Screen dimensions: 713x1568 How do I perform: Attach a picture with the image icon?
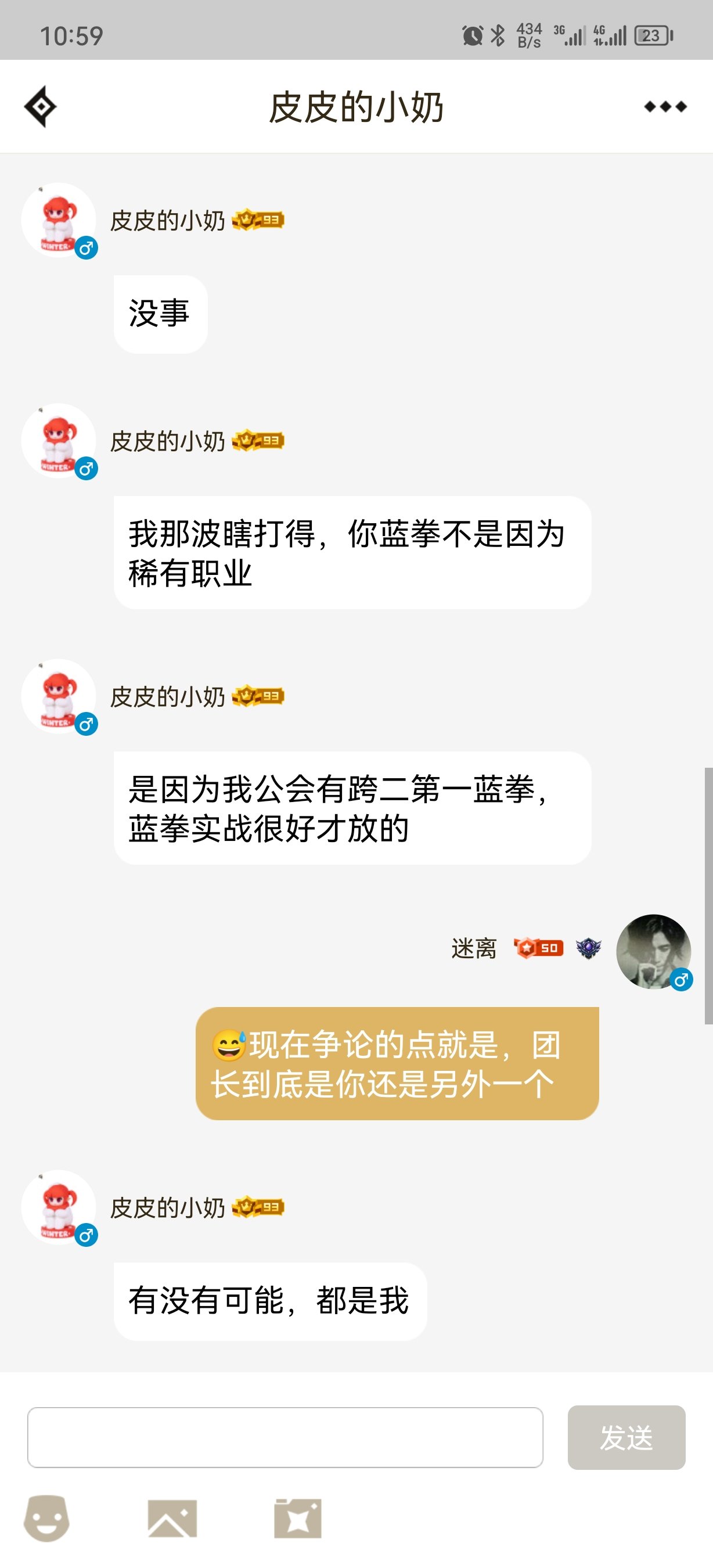pyautogui.click(x=172, y=1518)
